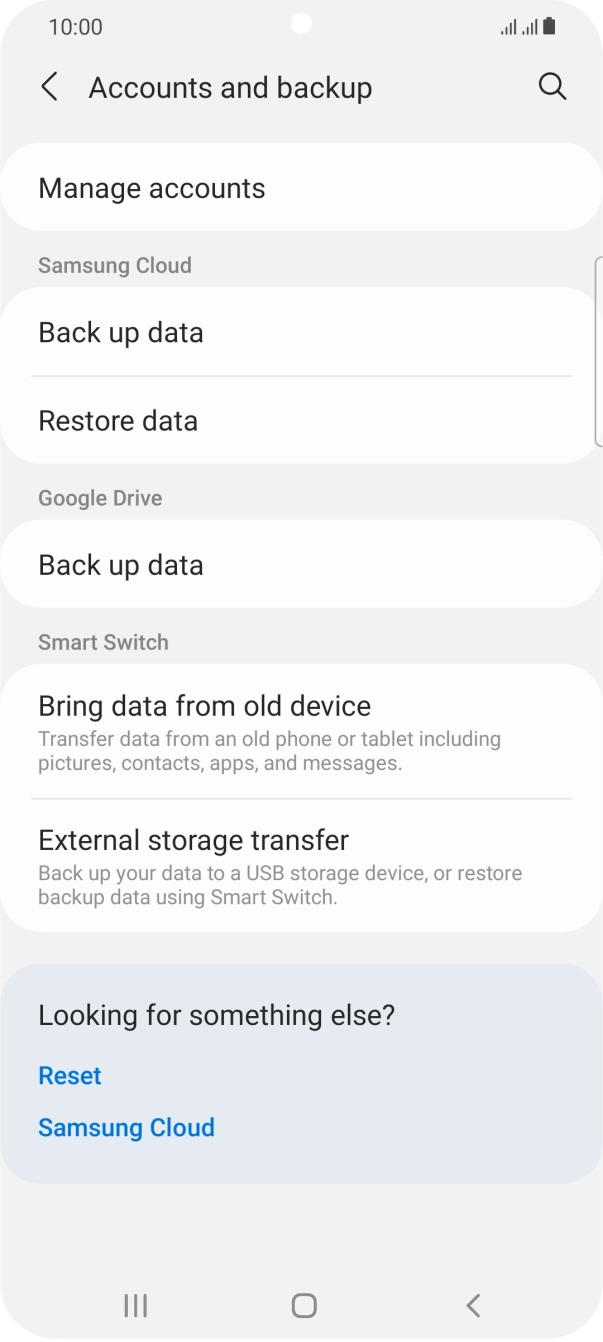The image size is (603, 1342).
Task: Tap the home button in navigation bar
Action: (x=304, y=1305)
